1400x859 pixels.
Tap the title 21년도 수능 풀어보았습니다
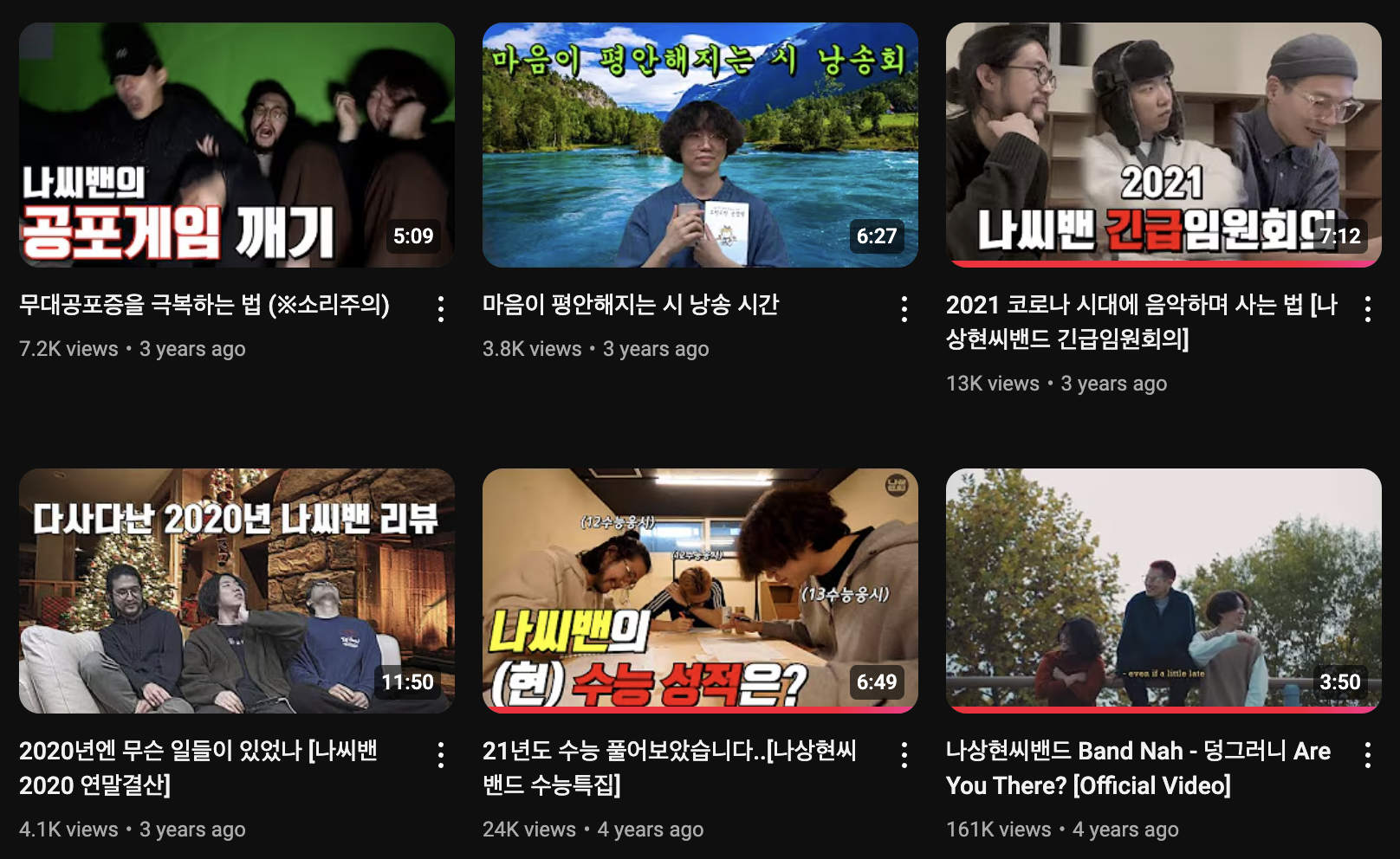669,767
